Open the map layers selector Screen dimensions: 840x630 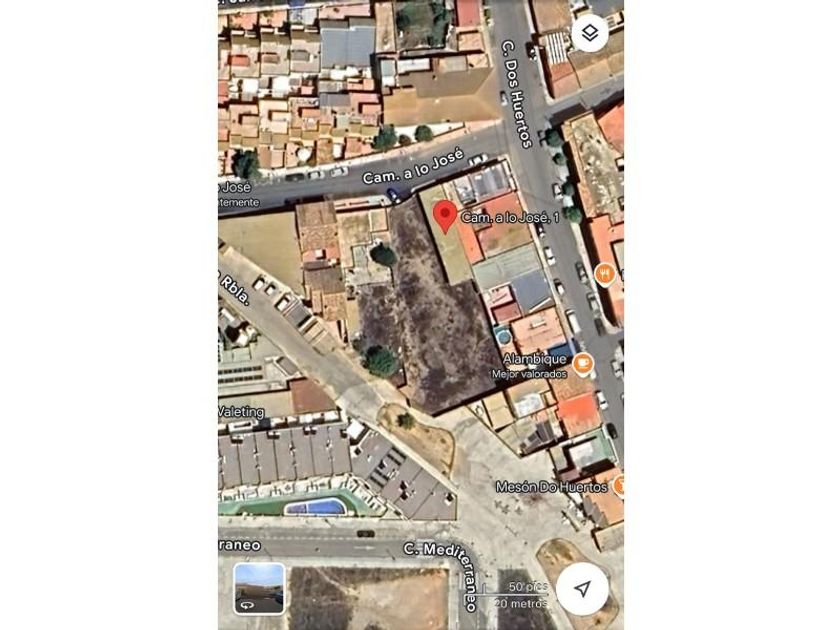590,33
